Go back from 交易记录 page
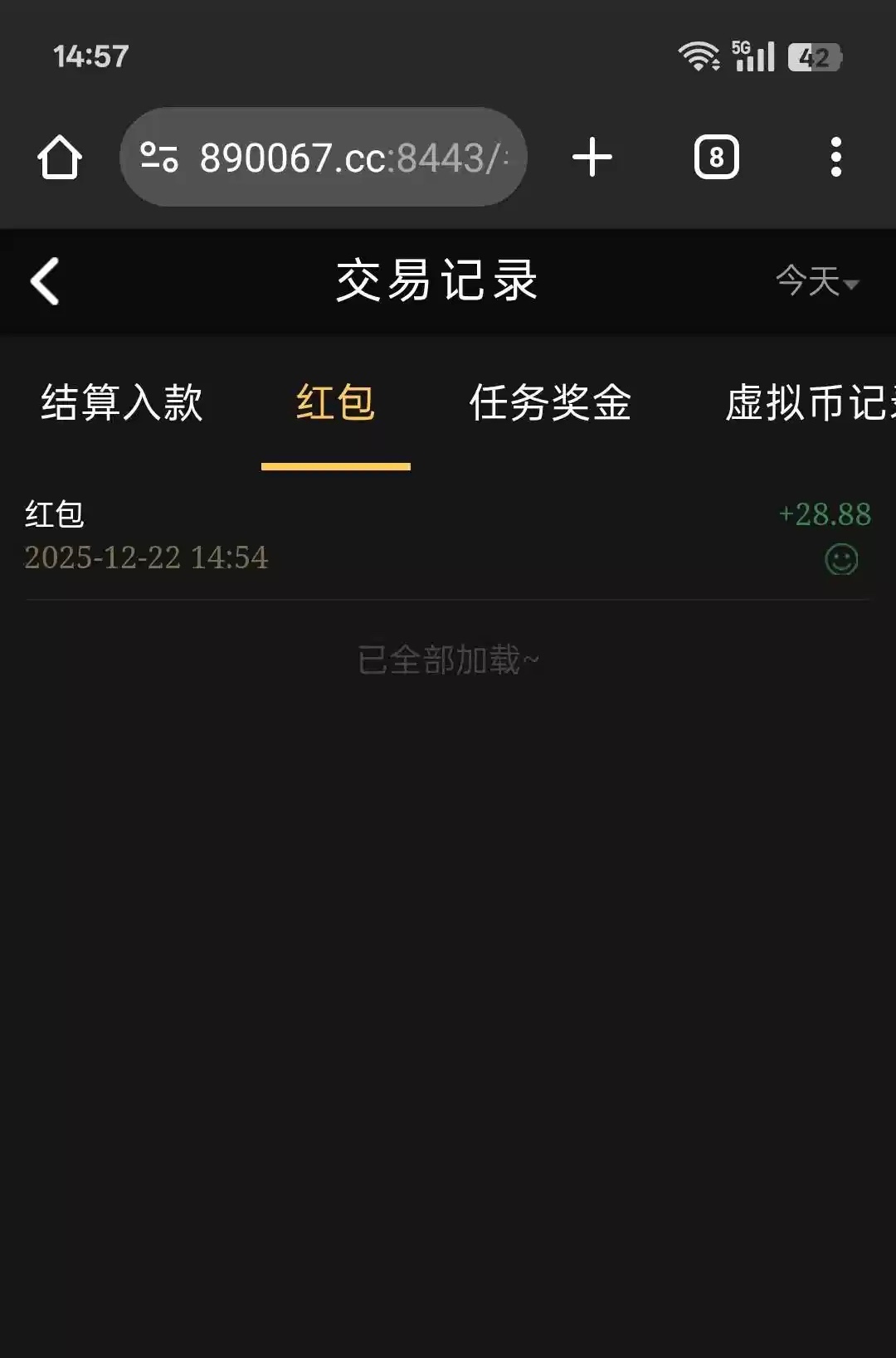Image resolution: width=896 pixels, height=1358 pixels. 46,281
